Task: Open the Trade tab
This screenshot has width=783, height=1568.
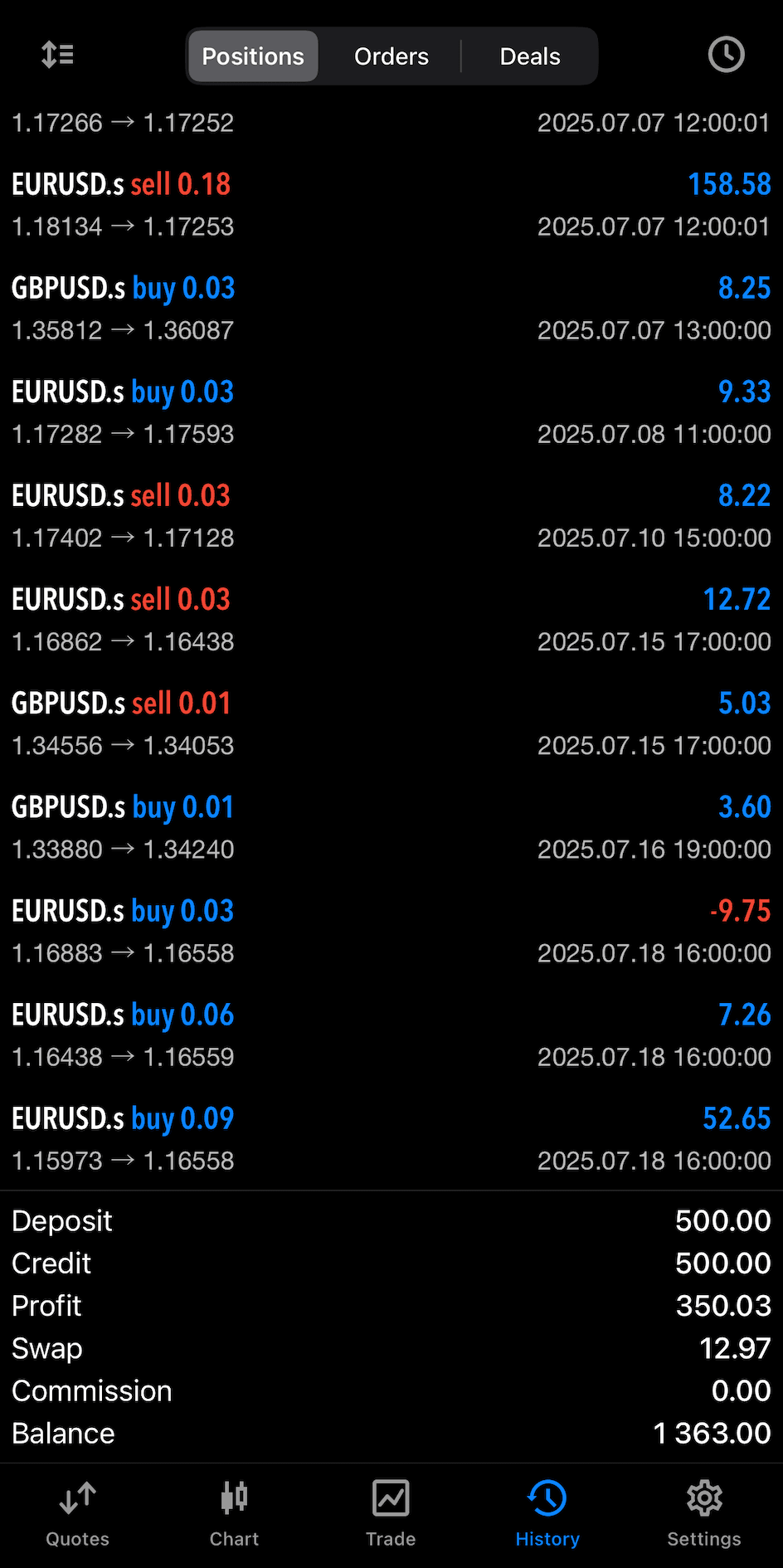Action: pyautogui.click(x=391, y=1514)
